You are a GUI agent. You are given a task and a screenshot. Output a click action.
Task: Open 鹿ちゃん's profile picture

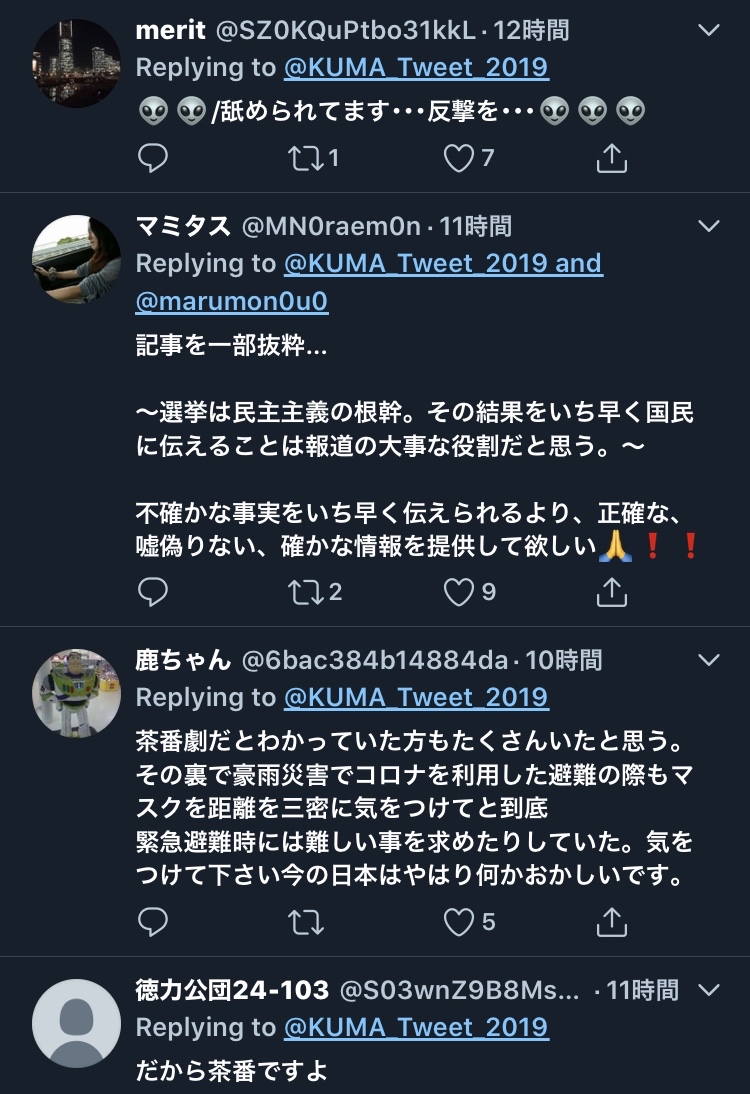pos(77,692)
